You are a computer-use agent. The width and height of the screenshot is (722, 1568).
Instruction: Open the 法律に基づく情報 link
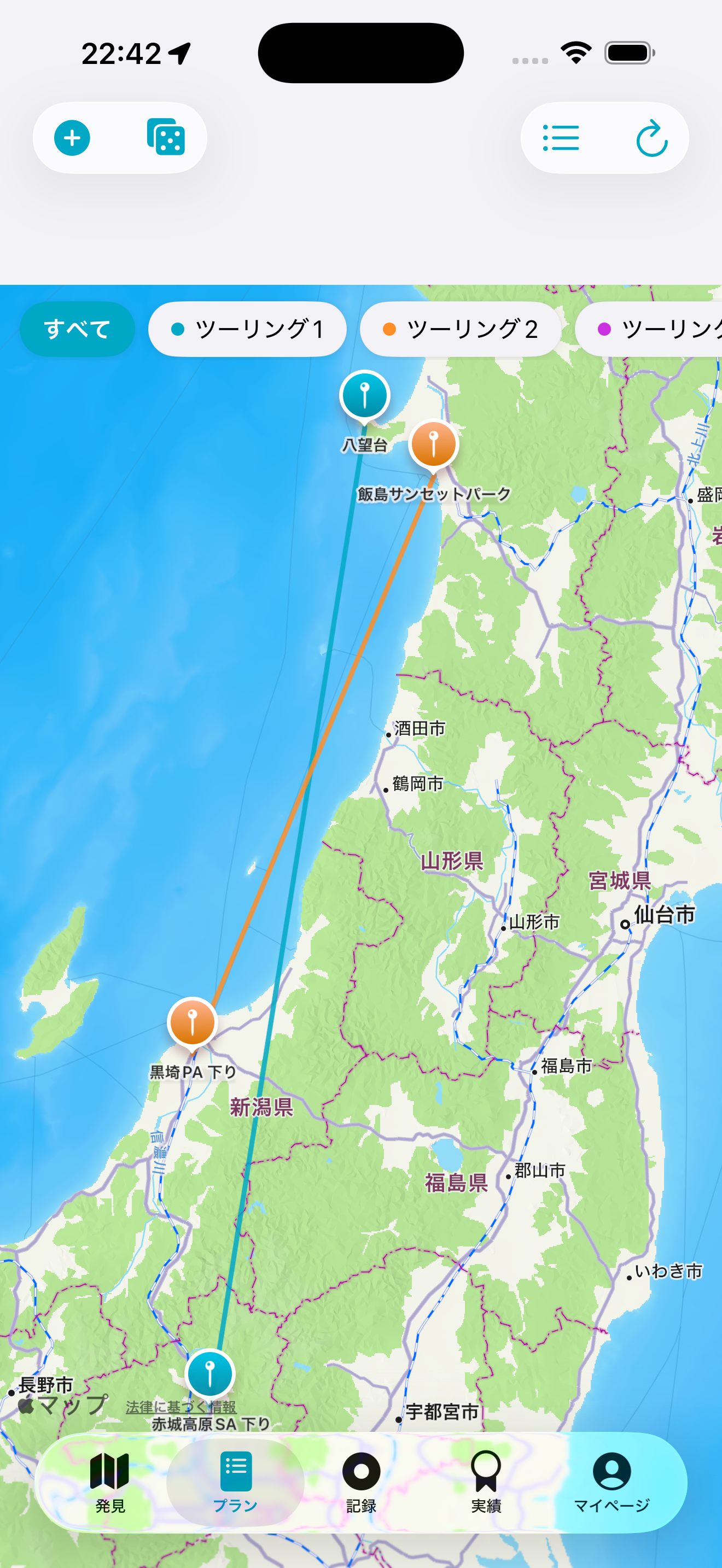coord(181,1407)
